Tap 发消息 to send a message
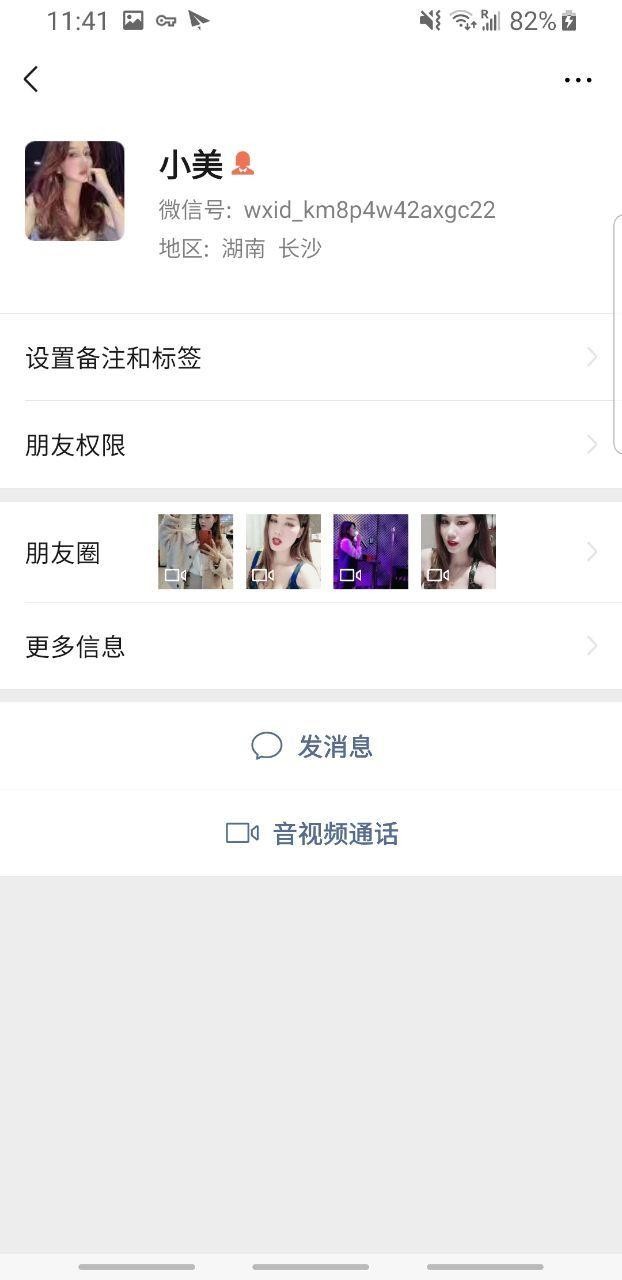 [312, 746]
